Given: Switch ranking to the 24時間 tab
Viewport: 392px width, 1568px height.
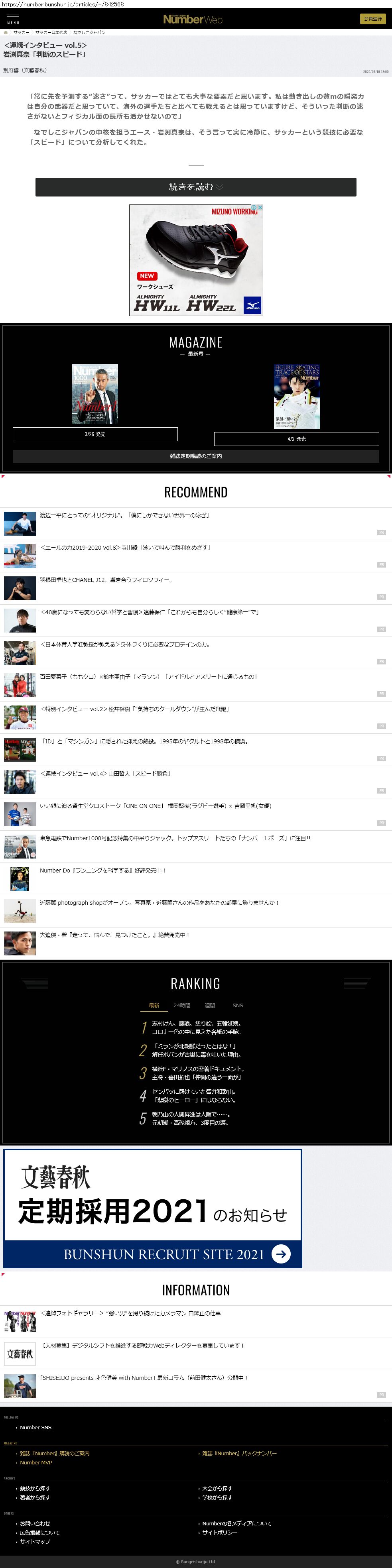Looking at the screenshot, I should tap(182, 1006).
